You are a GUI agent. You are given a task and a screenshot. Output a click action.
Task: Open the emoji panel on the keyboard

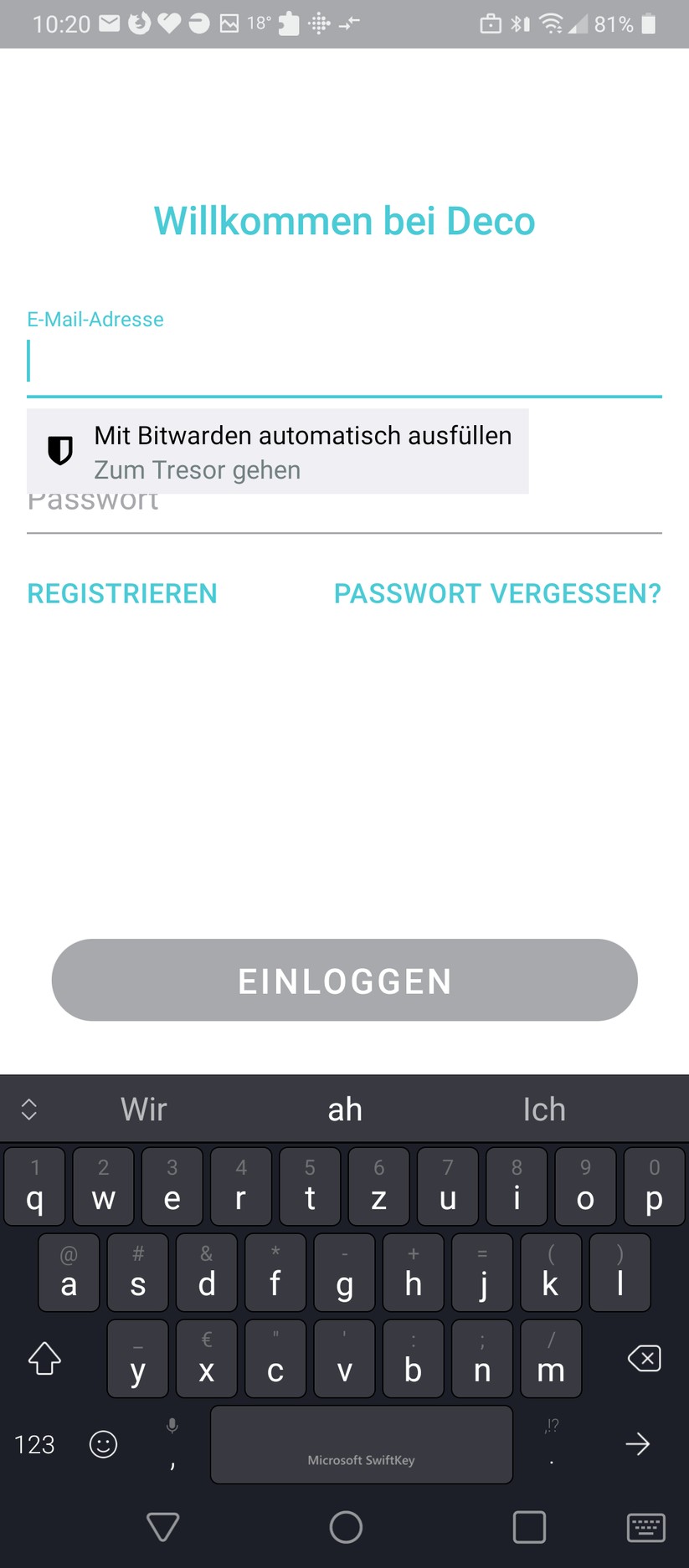pos(102,1444)
